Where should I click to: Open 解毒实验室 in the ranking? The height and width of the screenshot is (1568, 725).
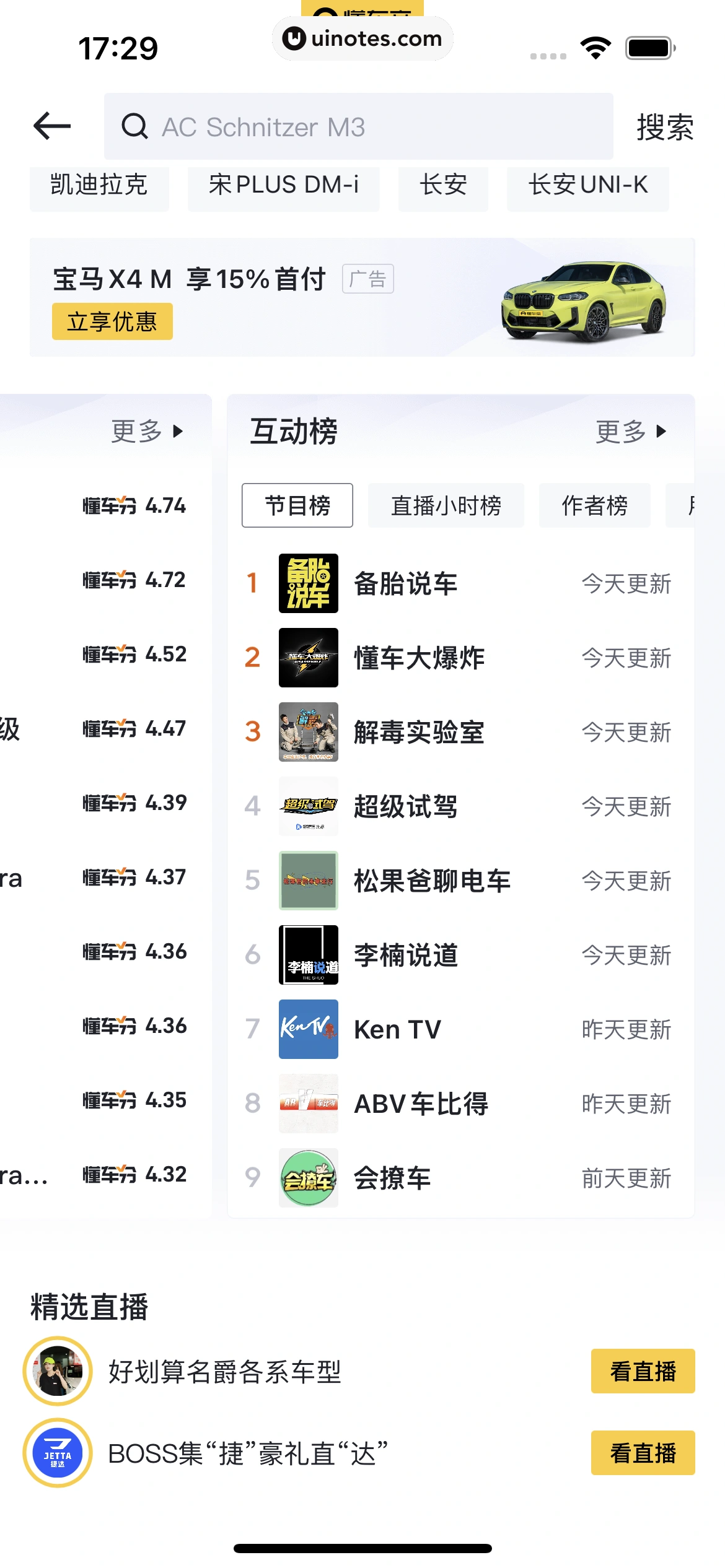pos(419,732)
